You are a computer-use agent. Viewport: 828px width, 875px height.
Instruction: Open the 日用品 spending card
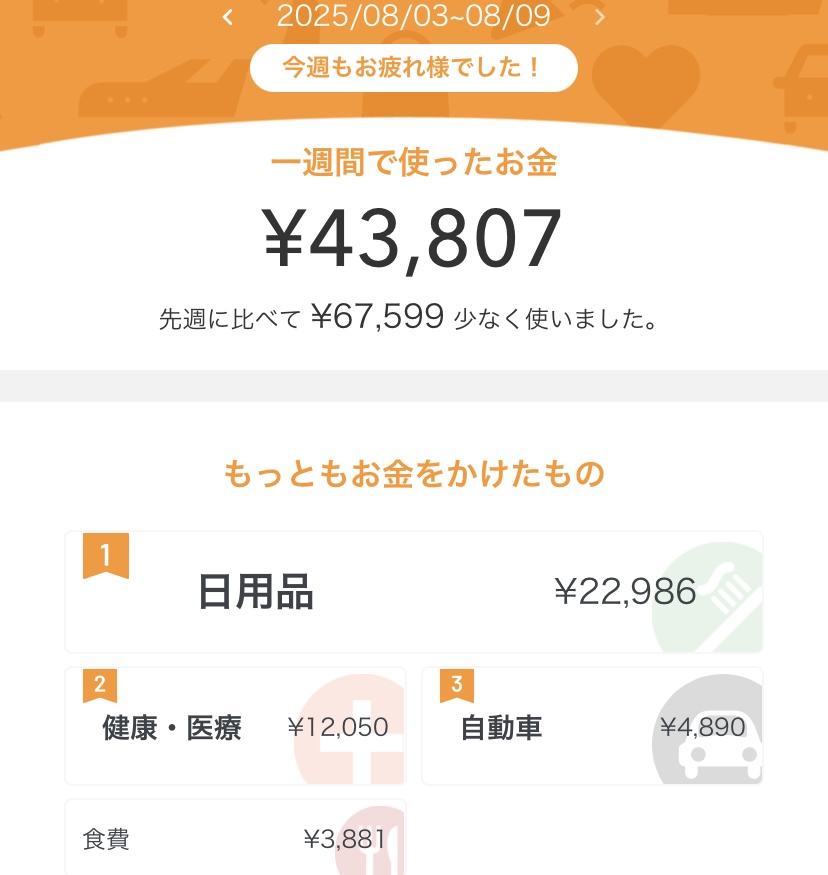point(413,592)
